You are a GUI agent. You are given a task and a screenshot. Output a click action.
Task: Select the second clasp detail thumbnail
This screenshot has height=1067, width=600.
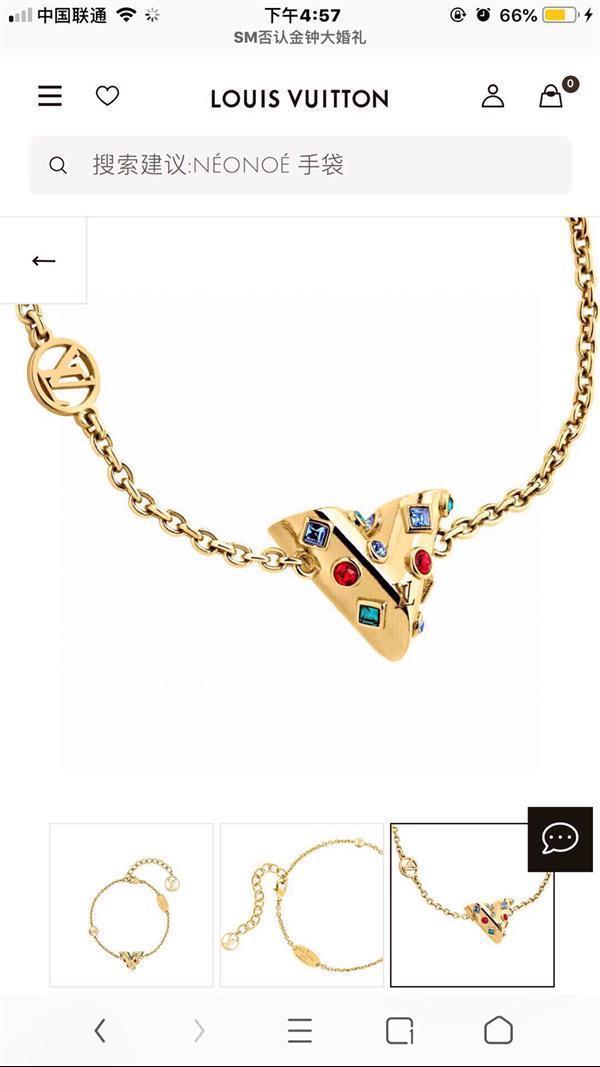(301, 905)
